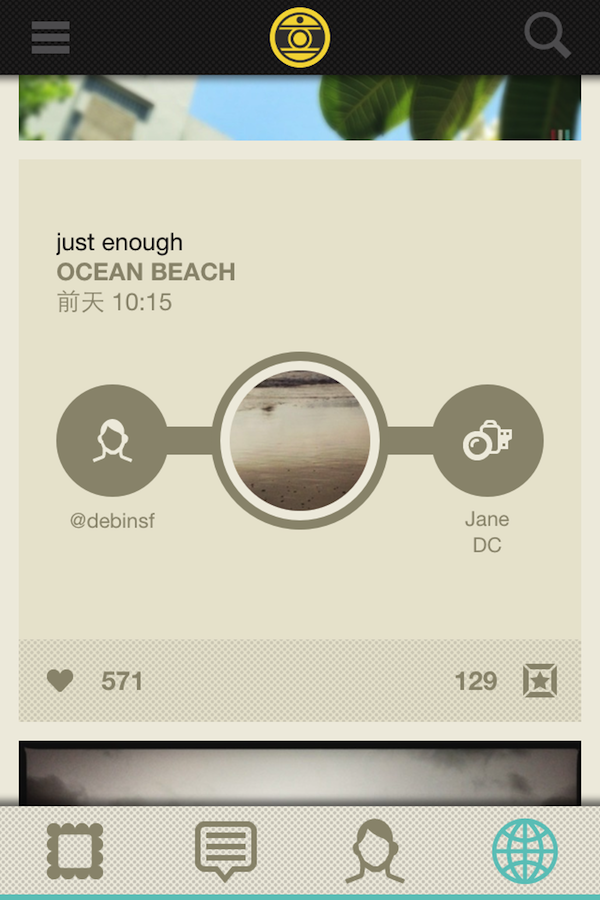600x900 pixels.
Task: Switch to the profile tab
Action: [x=375, y=851]
